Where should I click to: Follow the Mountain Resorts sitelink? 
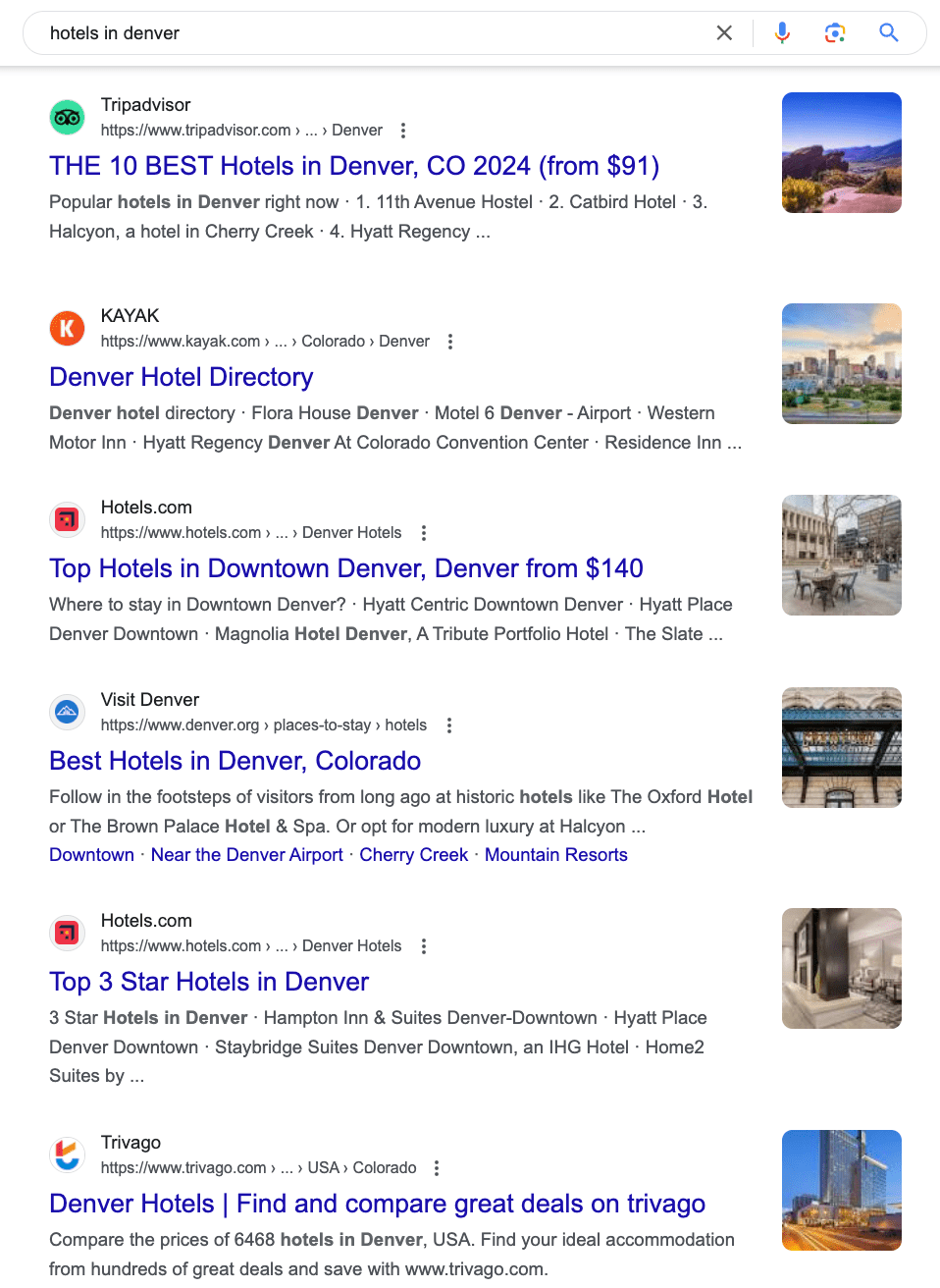pyautogui.click(x=556, y=855)
